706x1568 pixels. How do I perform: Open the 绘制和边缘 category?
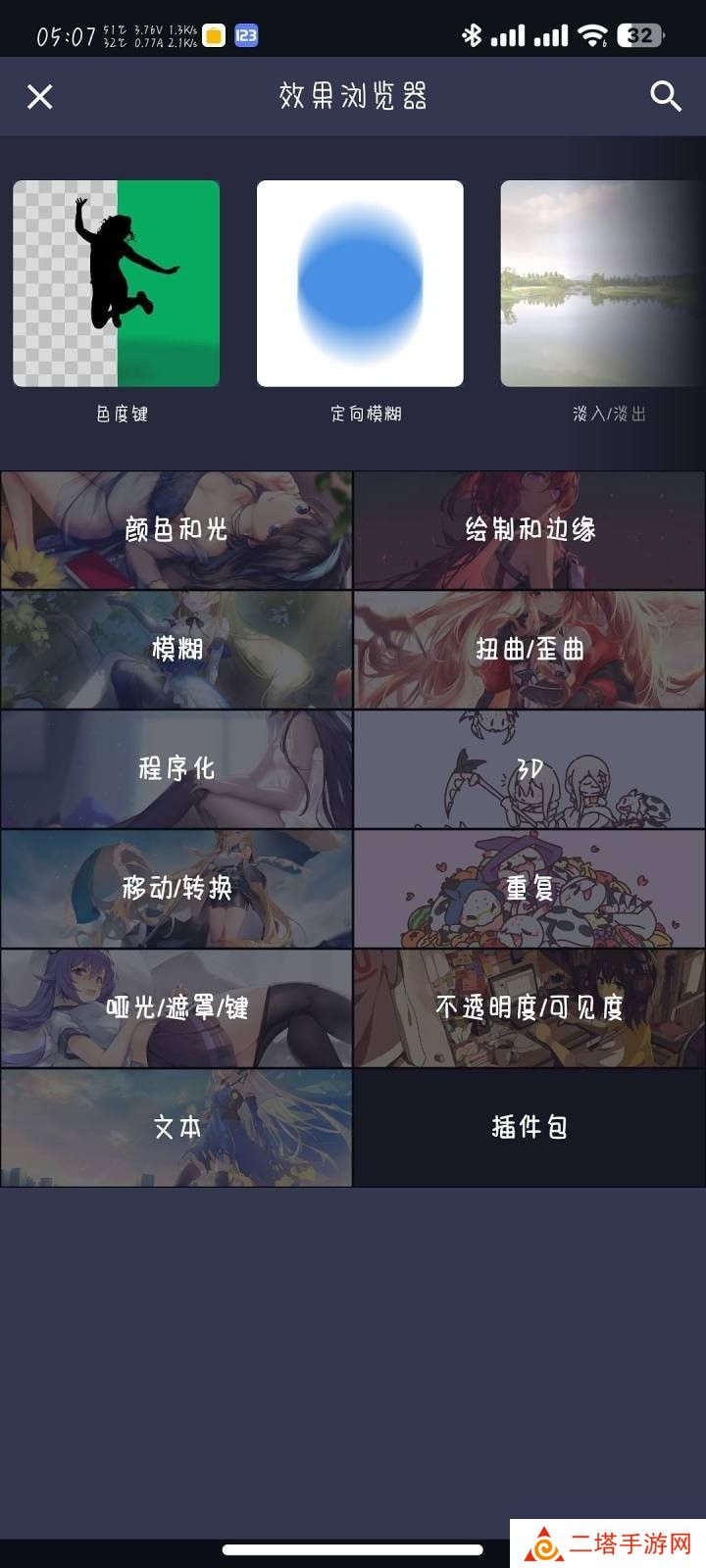coord(529,530)
